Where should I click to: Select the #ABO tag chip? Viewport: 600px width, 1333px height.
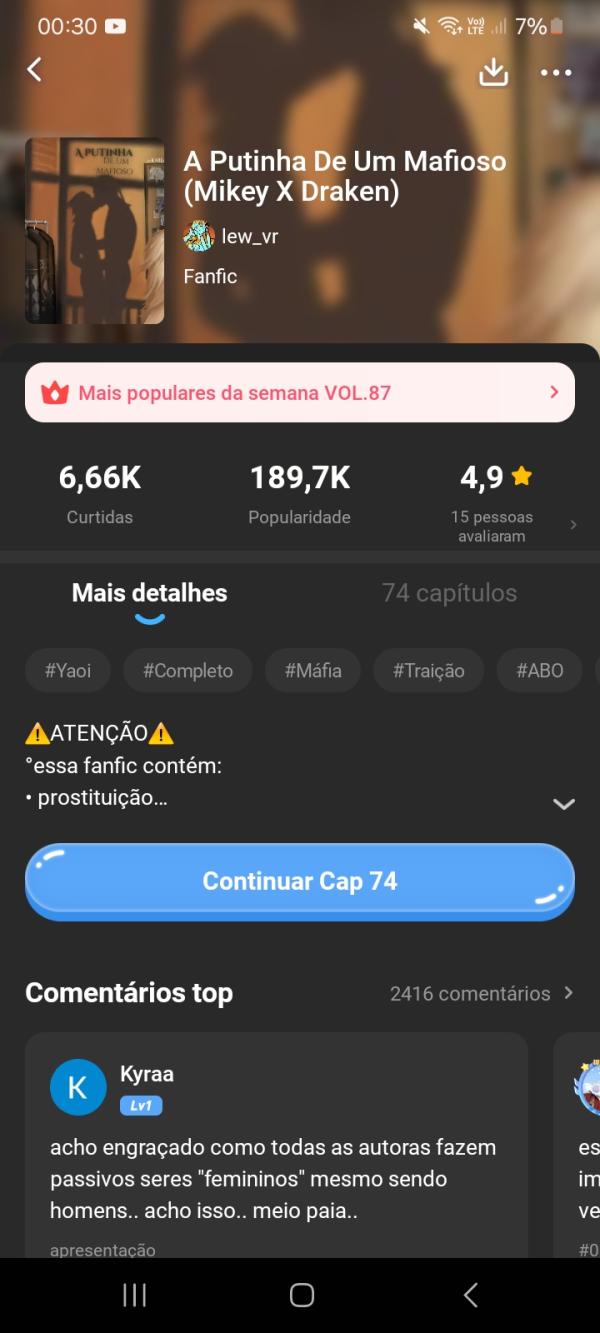[x=540, y=671]
